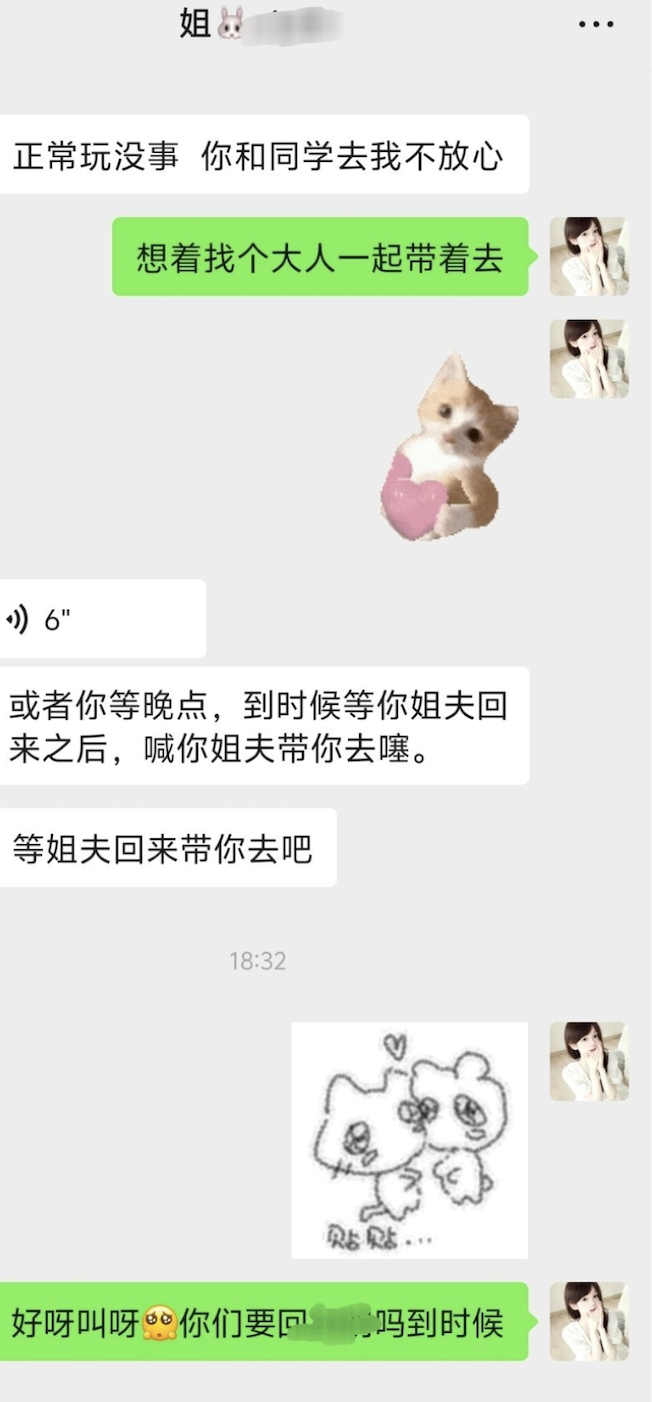Open the hugging doodle 贴贴 sticker

coord(409,1140)
